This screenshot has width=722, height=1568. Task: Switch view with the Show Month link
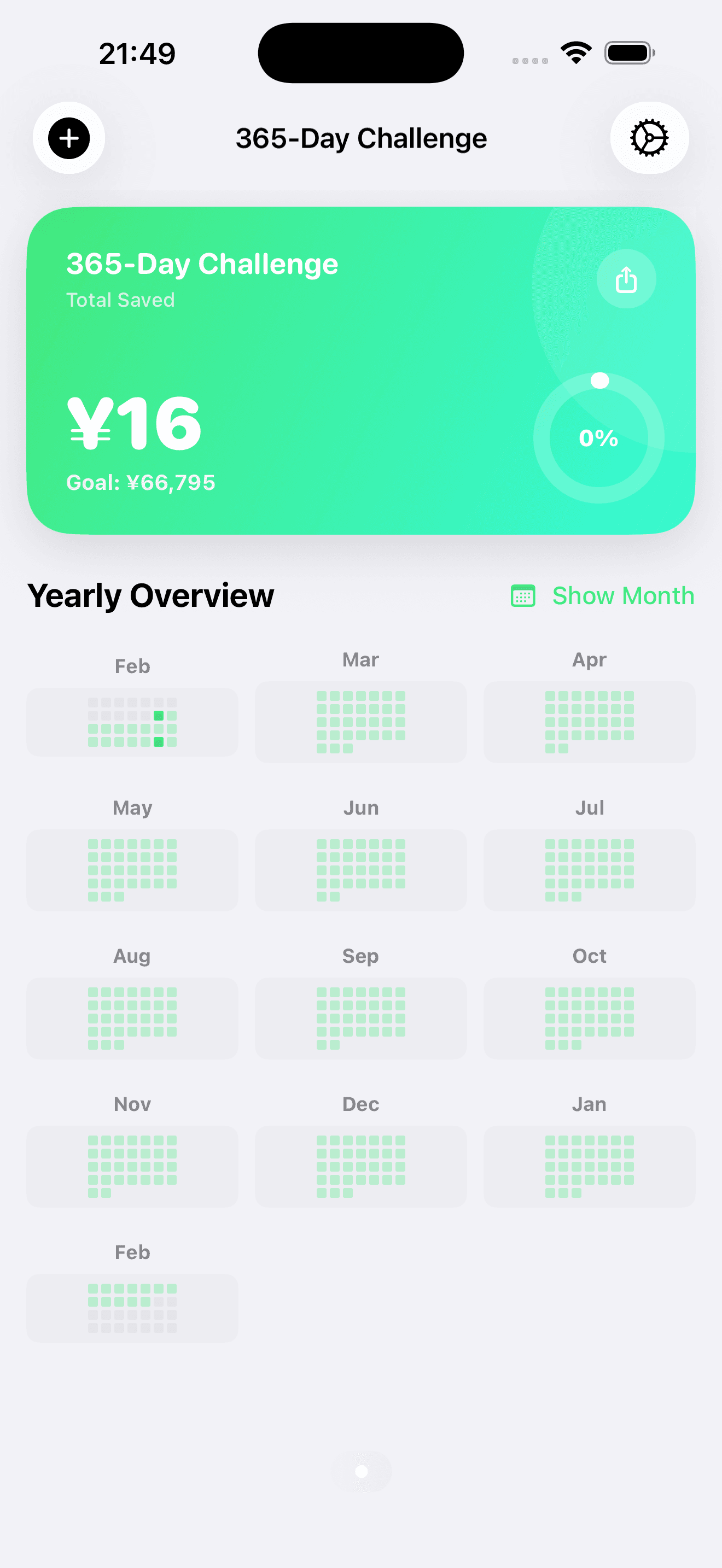(x=623, y=596)
